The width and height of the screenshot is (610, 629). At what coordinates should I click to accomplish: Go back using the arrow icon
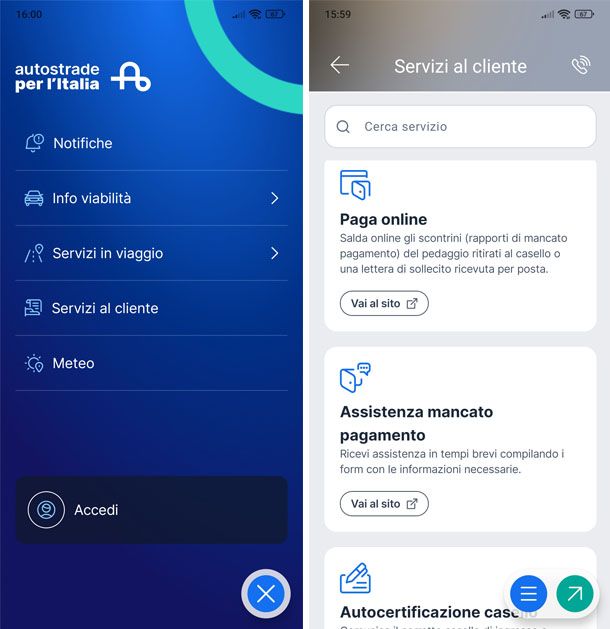tap(340, 66)
